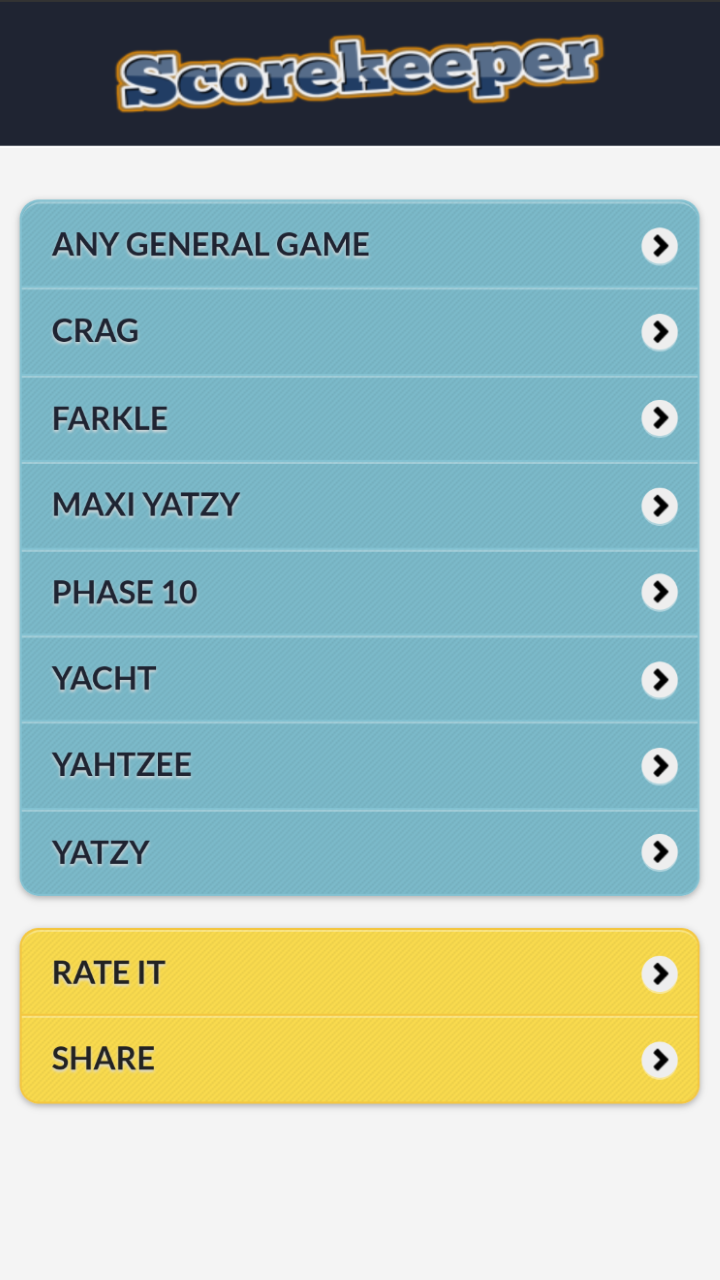The image size is (720, 1280).
Task: Open the Yahtzee scorekeeper
Action: [x=359, y=765]
